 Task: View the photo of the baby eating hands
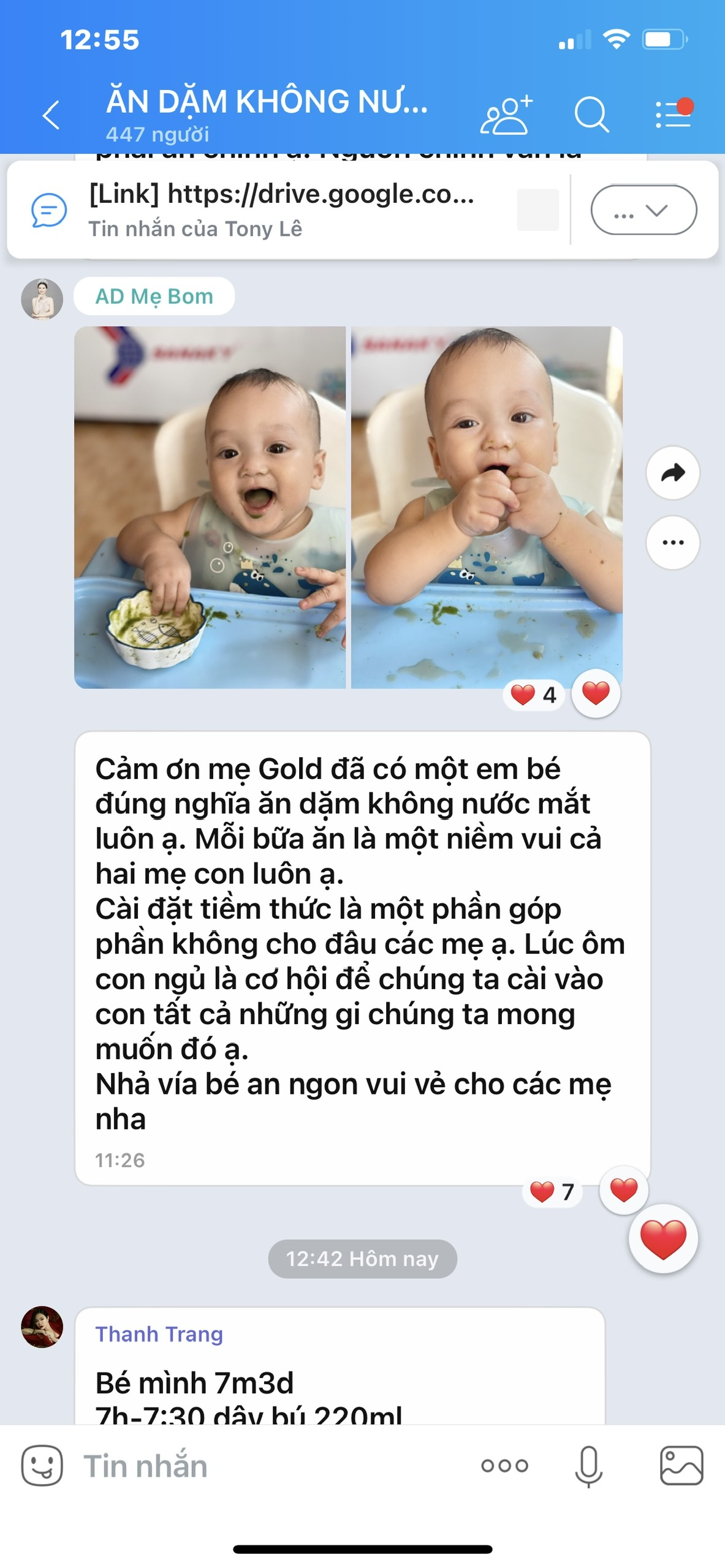click(487, 508)
